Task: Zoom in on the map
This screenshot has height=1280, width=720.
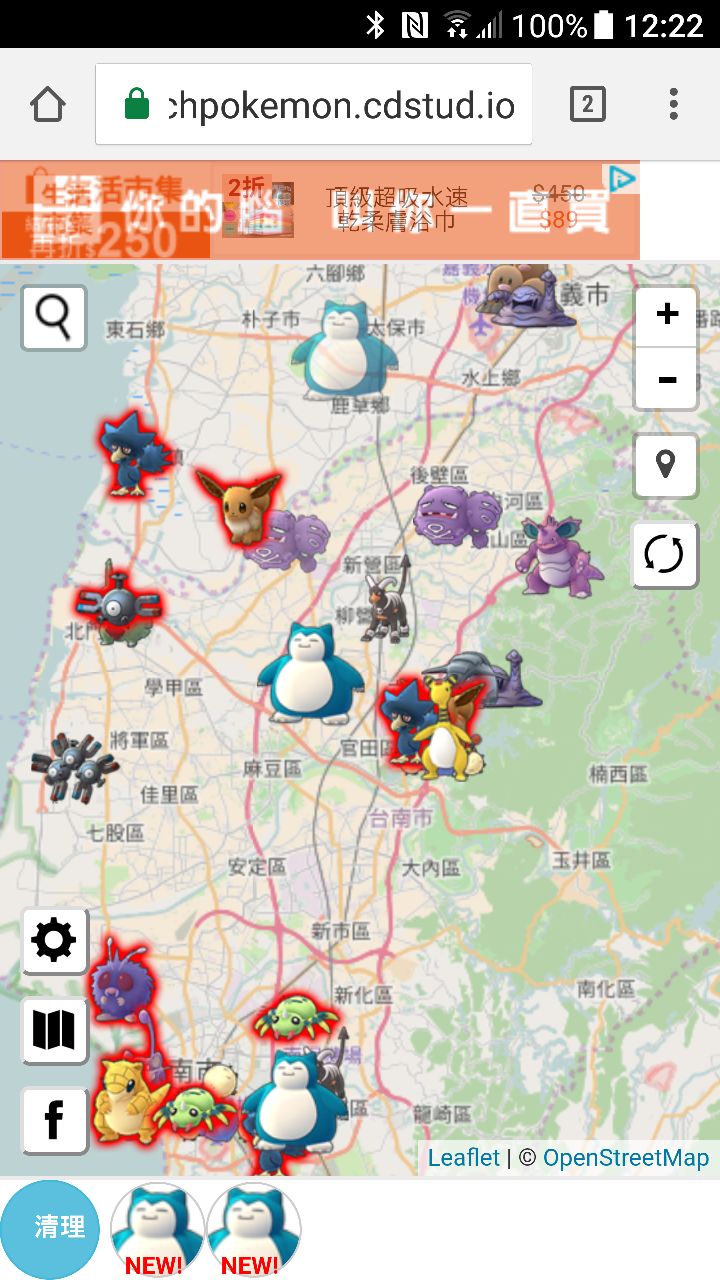Action: click(x=666, y=315)
